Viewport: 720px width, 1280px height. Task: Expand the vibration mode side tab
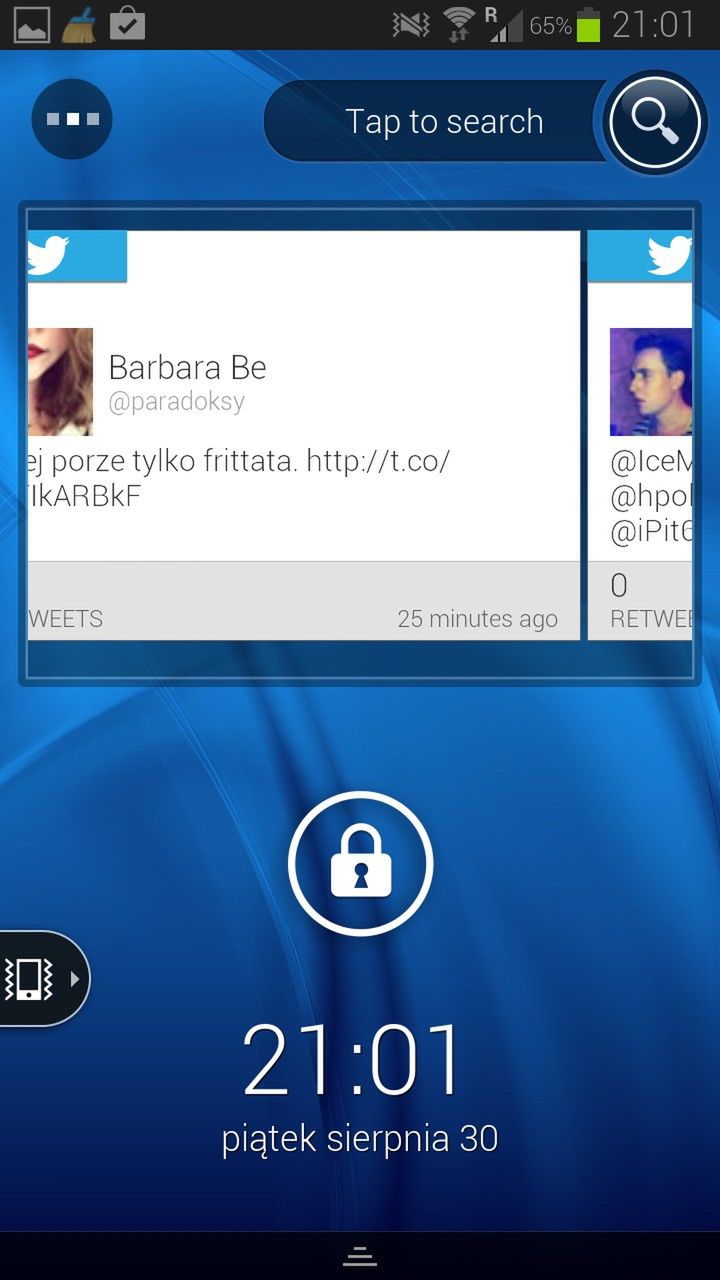[x=44, y=979]
